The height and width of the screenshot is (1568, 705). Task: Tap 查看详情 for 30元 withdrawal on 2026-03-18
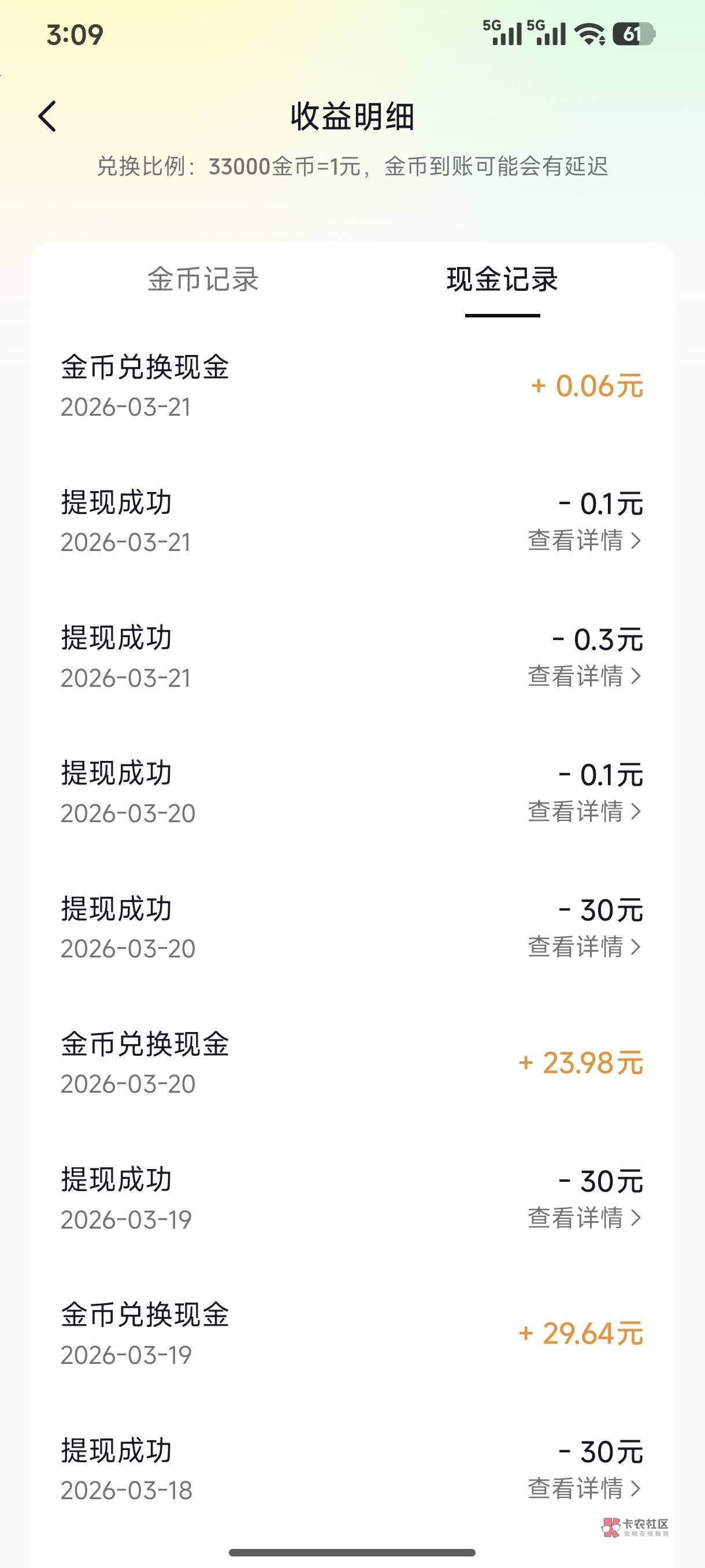584,1489
